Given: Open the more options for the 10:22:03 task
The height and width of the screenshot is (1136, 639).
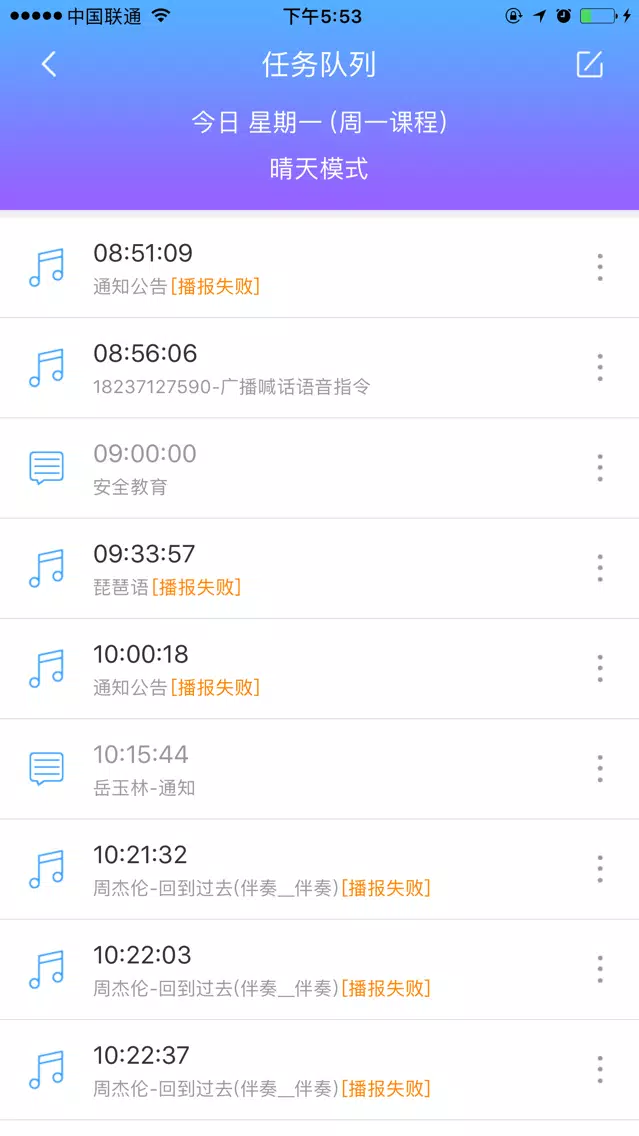Looking at the screenshot, I should pos(600,969).
